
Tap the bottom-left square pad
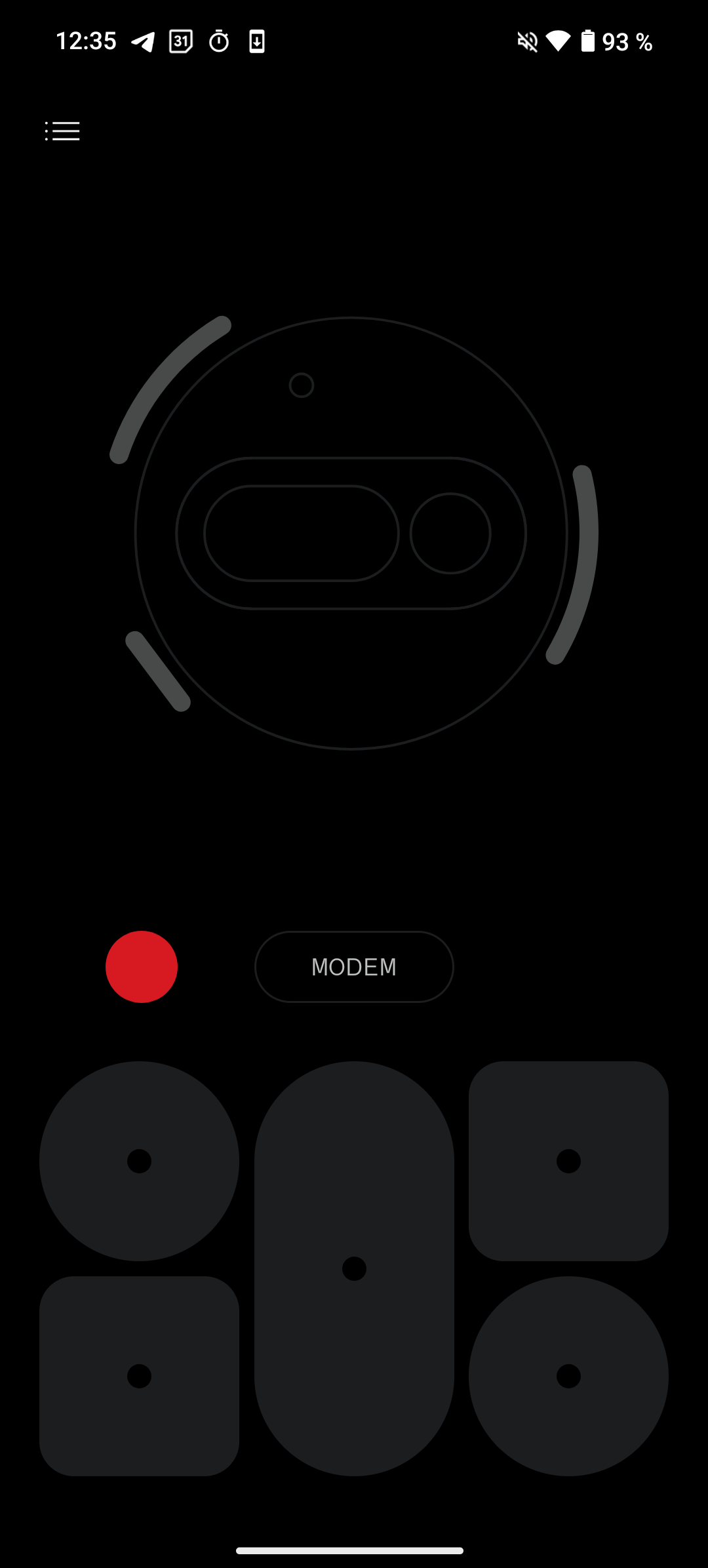click(139, 1376)
